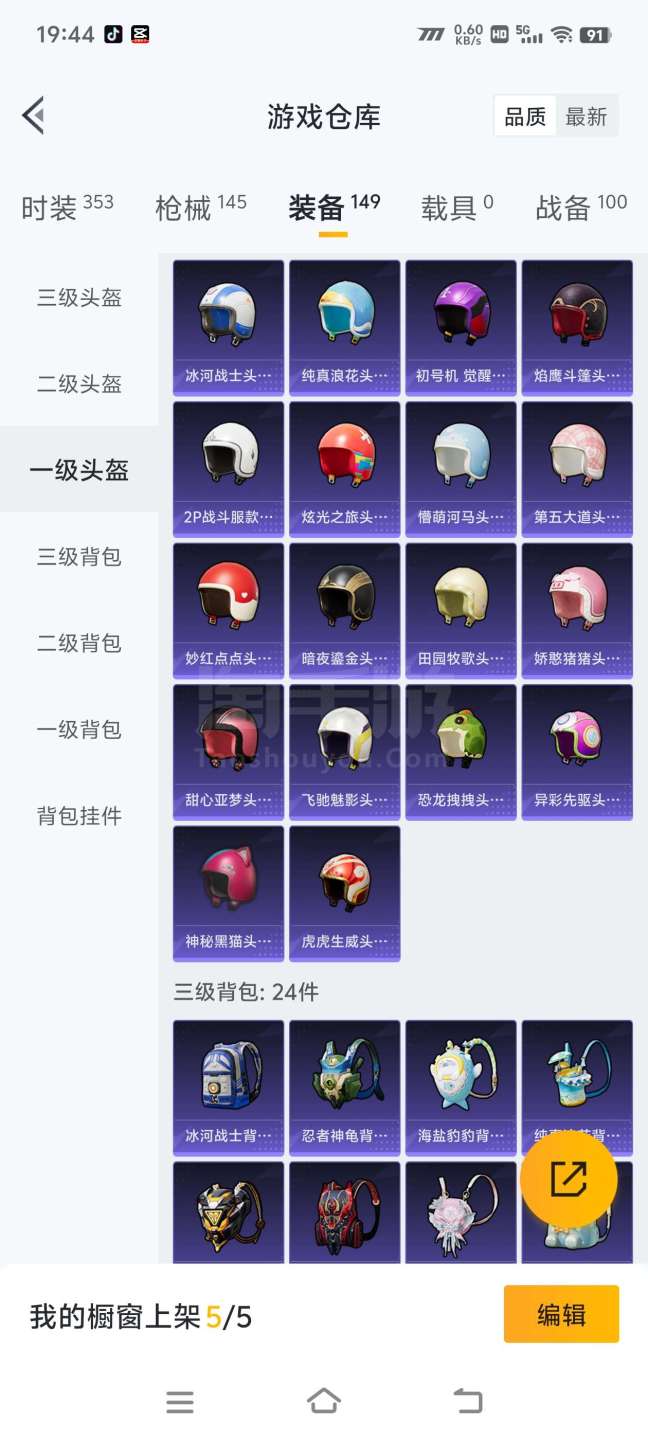The height and width of the screenshot is (1440, 648).
Task: Tap the 编辑 button
Action: [x=561, y=1314]
